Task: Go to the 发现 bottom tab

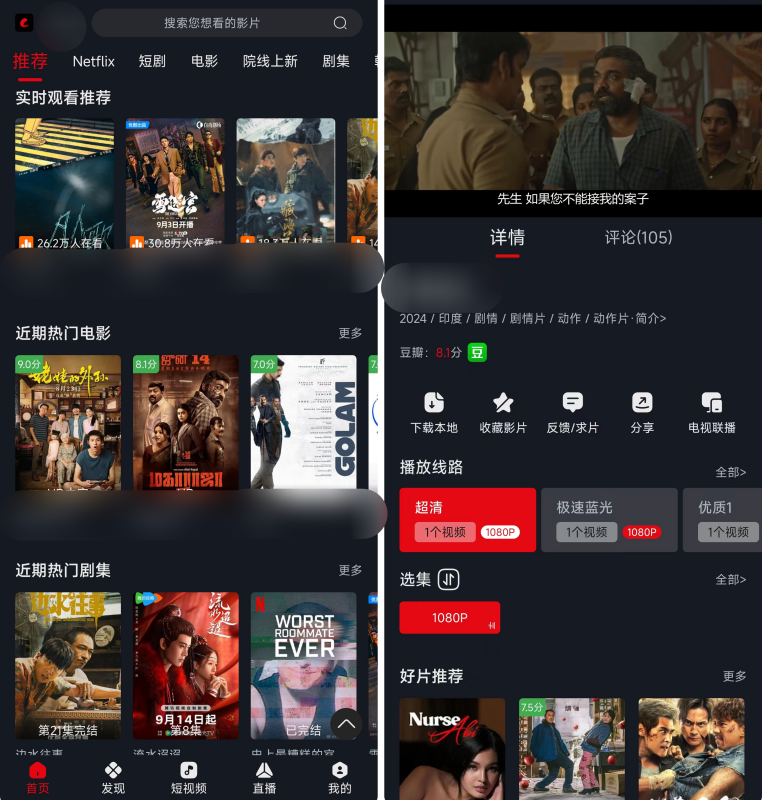Action: coord(113,777)
